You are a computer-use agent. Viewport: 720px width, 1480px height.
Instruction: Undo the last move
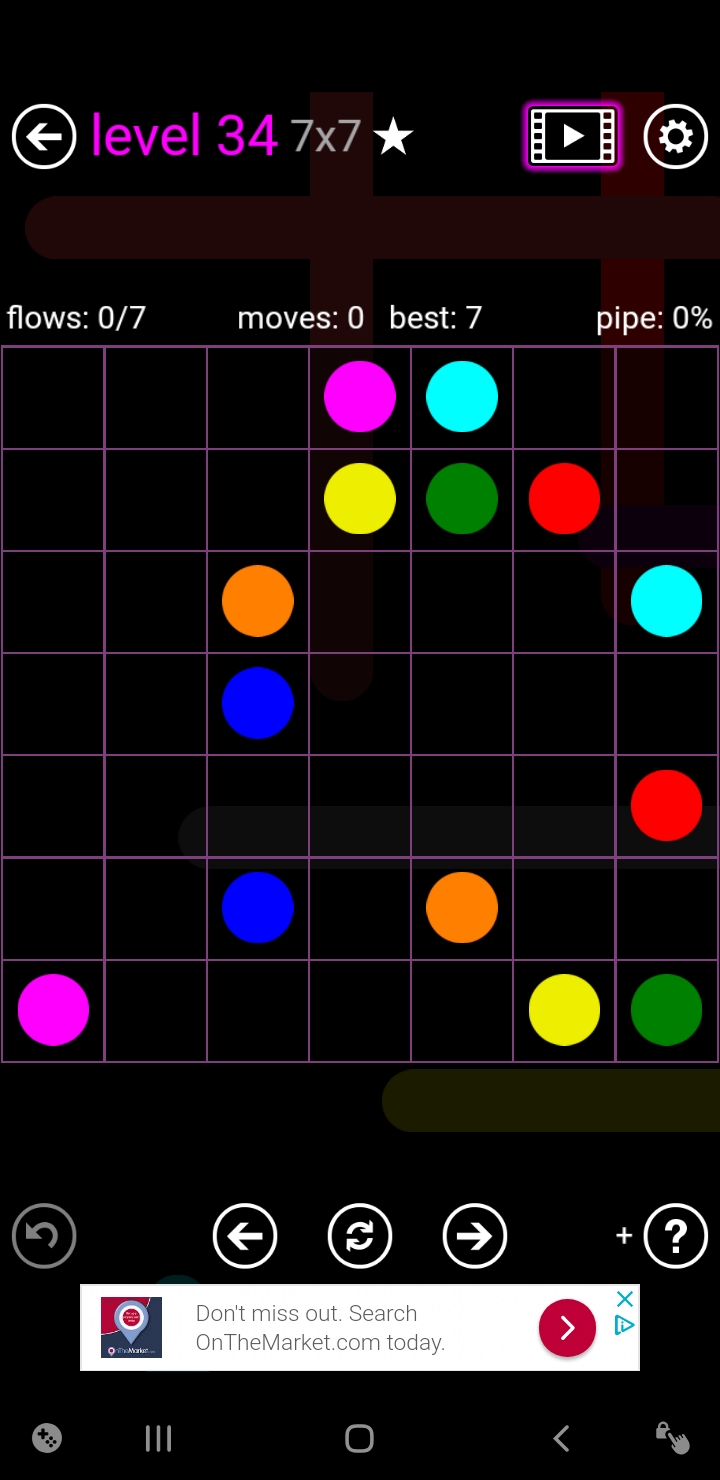point(44,1236)
